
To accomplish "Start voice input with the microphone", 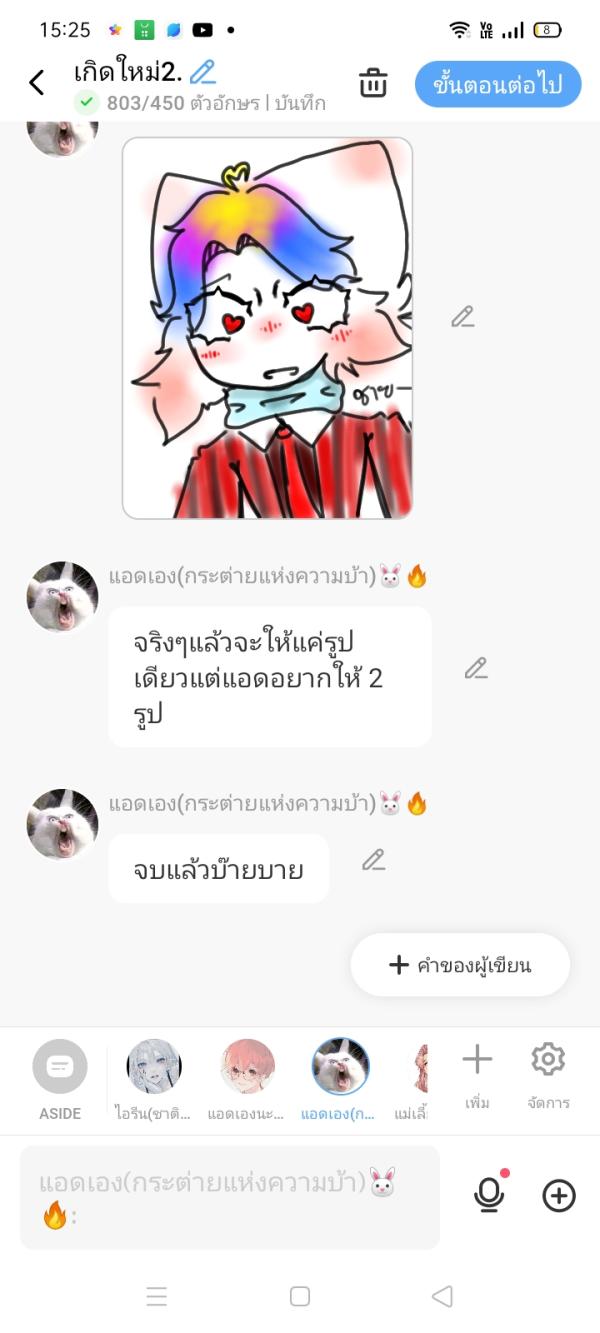I will coord(489,1195).
